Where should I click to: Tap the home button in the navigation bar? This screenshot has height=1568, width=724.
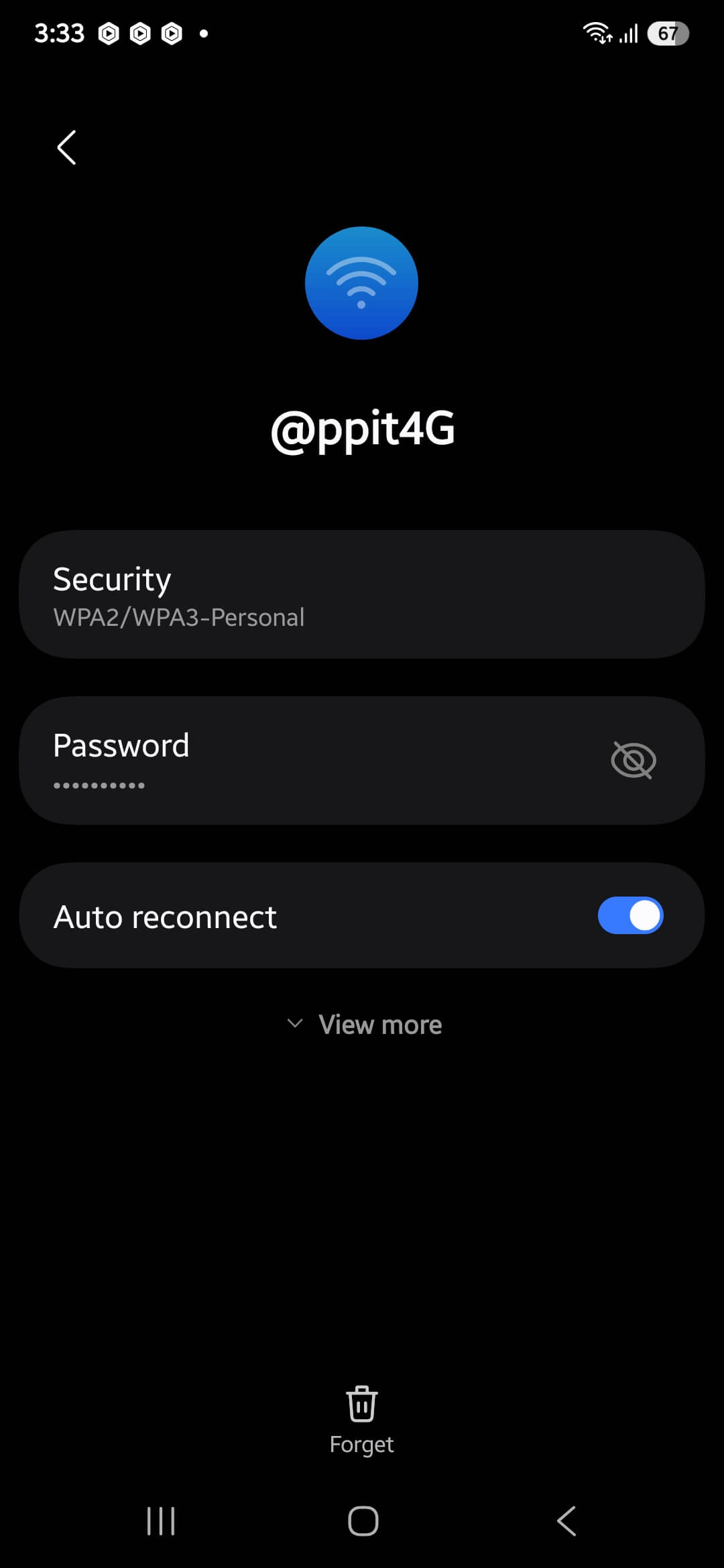[363, 1521]
